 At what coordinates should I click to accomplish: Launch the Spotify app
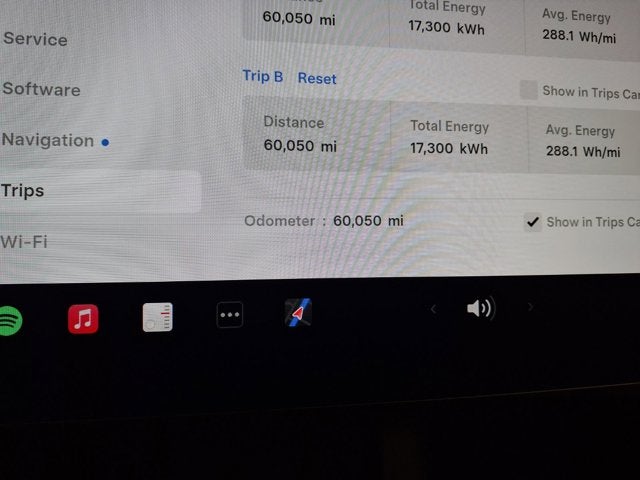(8, 320)
